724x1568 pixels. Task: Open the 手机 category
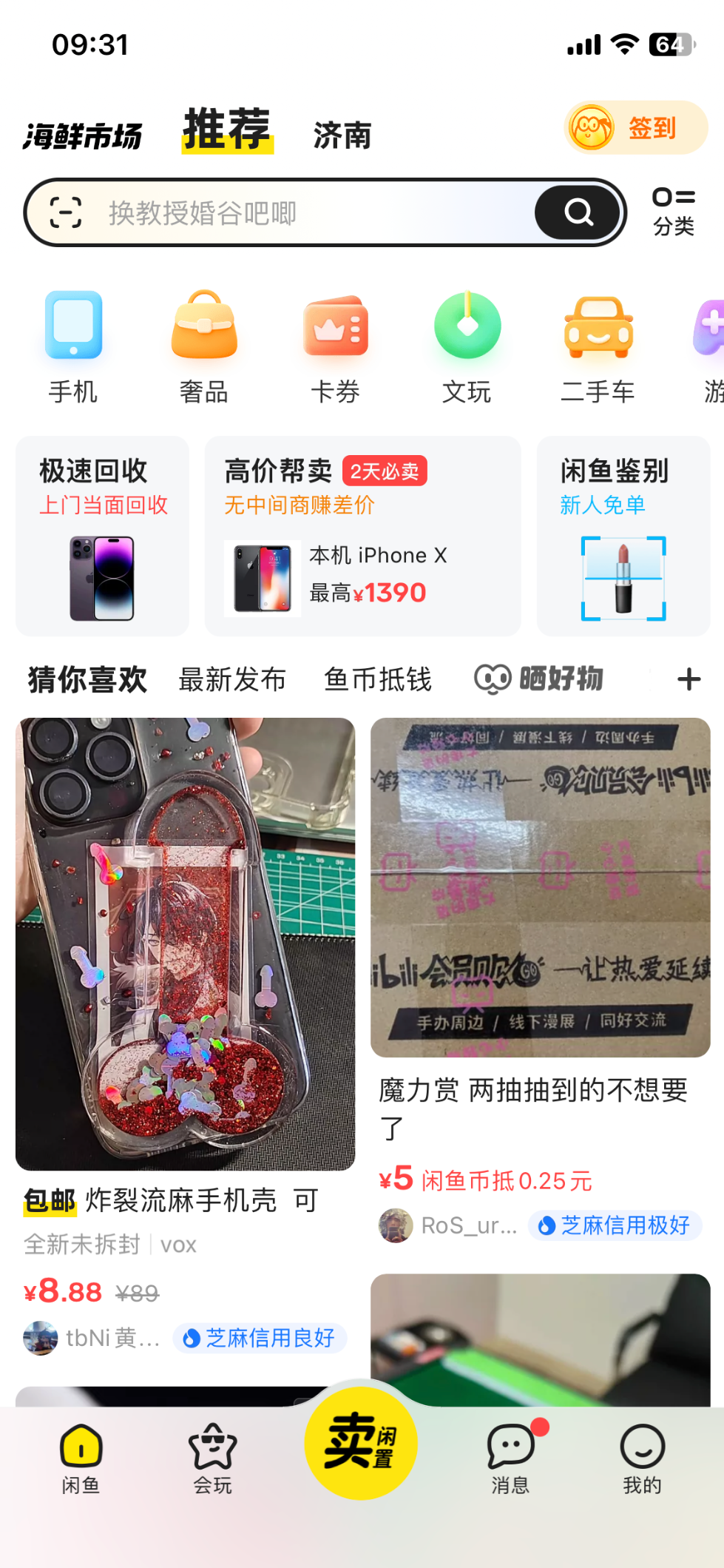click(x=73, y=347)
